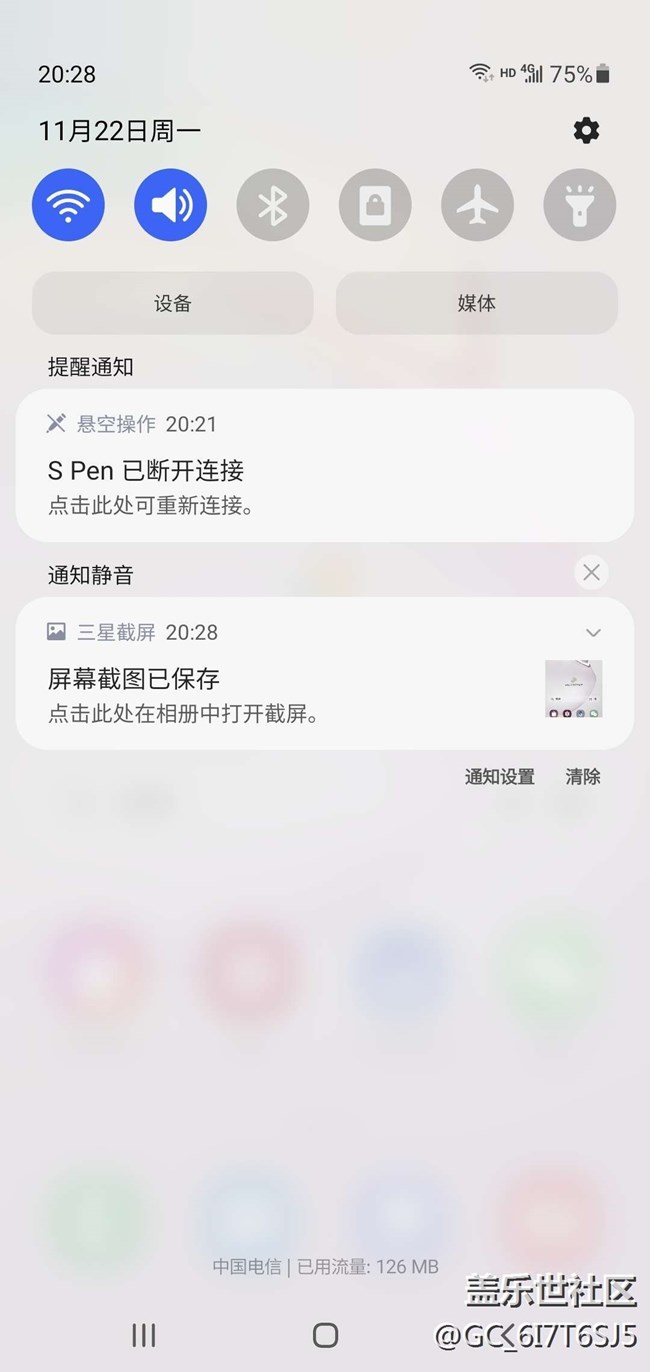
Task: Switch on the flashlight
Action: tap(579, 205)
